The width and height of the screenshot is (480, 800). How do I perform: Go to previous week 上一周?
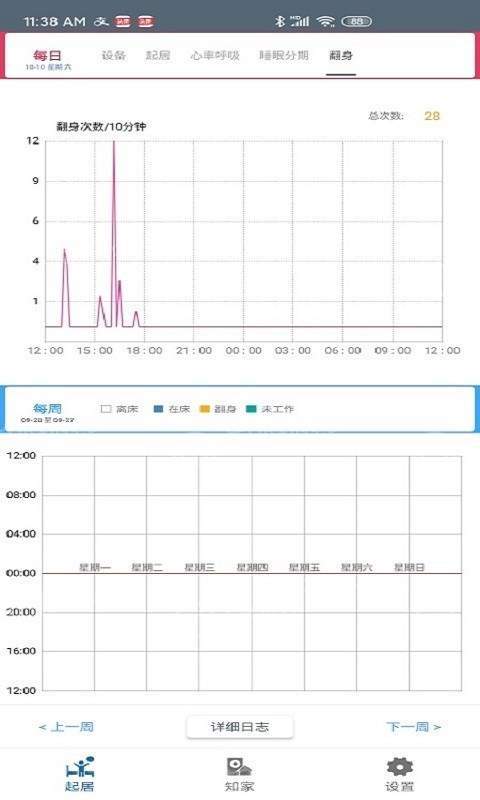tap(66, 727)
